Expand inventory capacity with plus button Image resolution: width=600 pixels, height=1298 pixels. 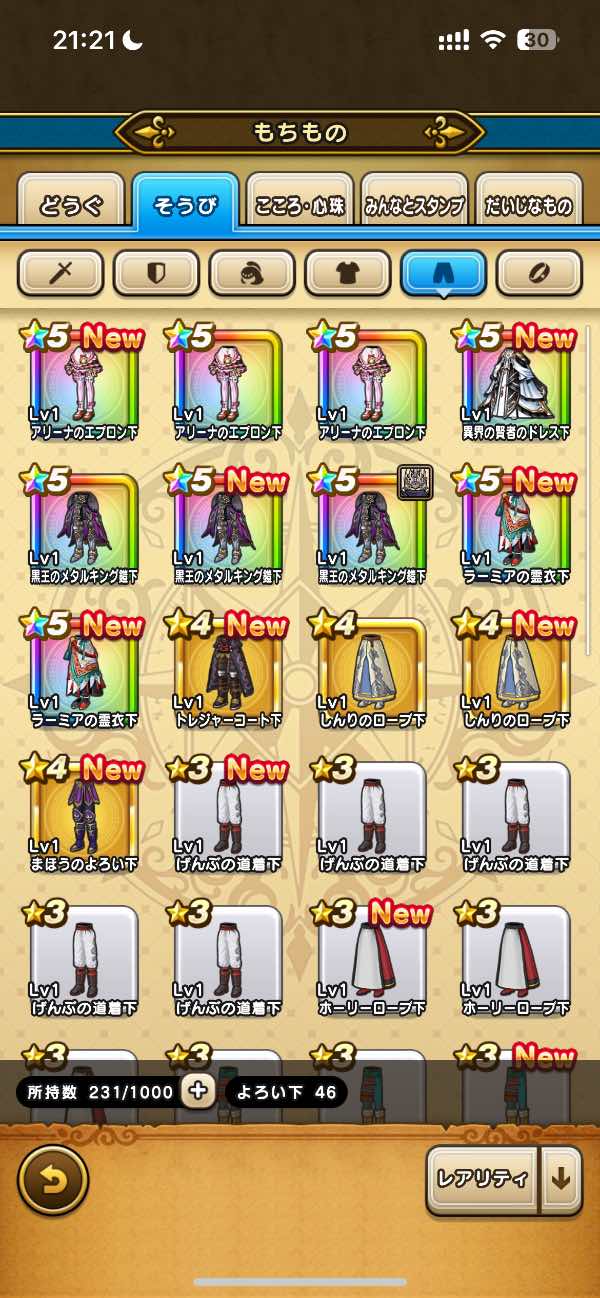198,1091
